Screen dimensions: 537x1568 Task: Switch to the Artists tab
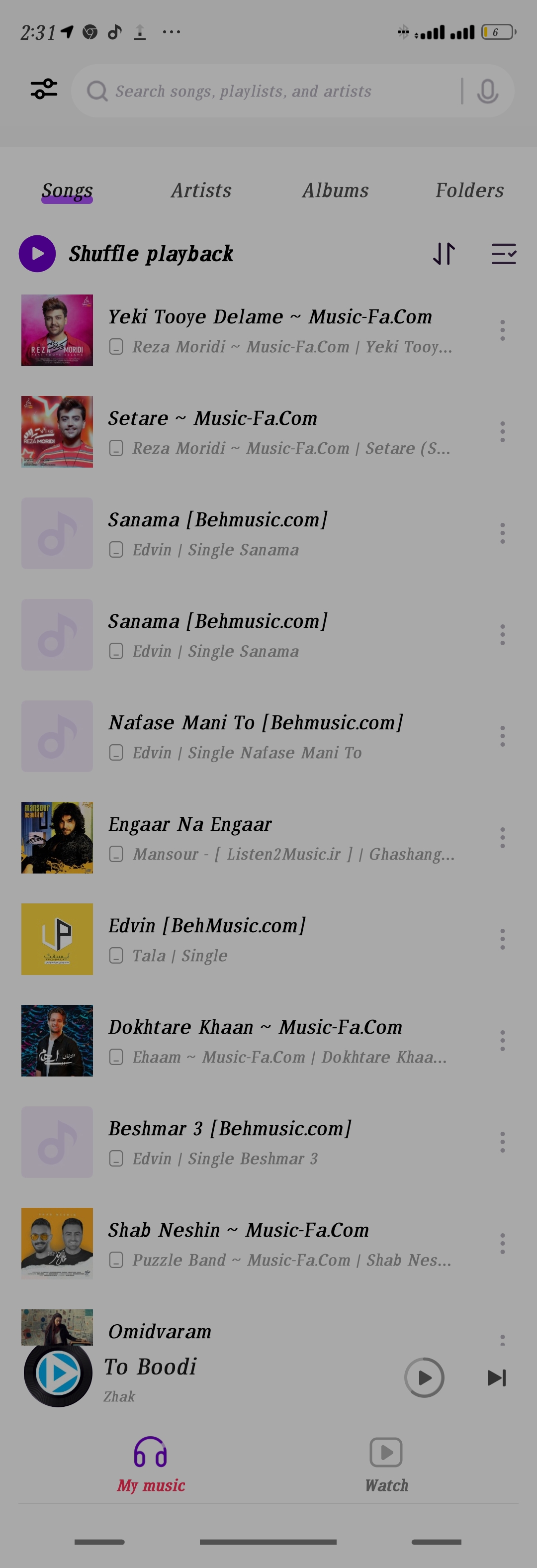pyautogui.click(x=201, y=191)
